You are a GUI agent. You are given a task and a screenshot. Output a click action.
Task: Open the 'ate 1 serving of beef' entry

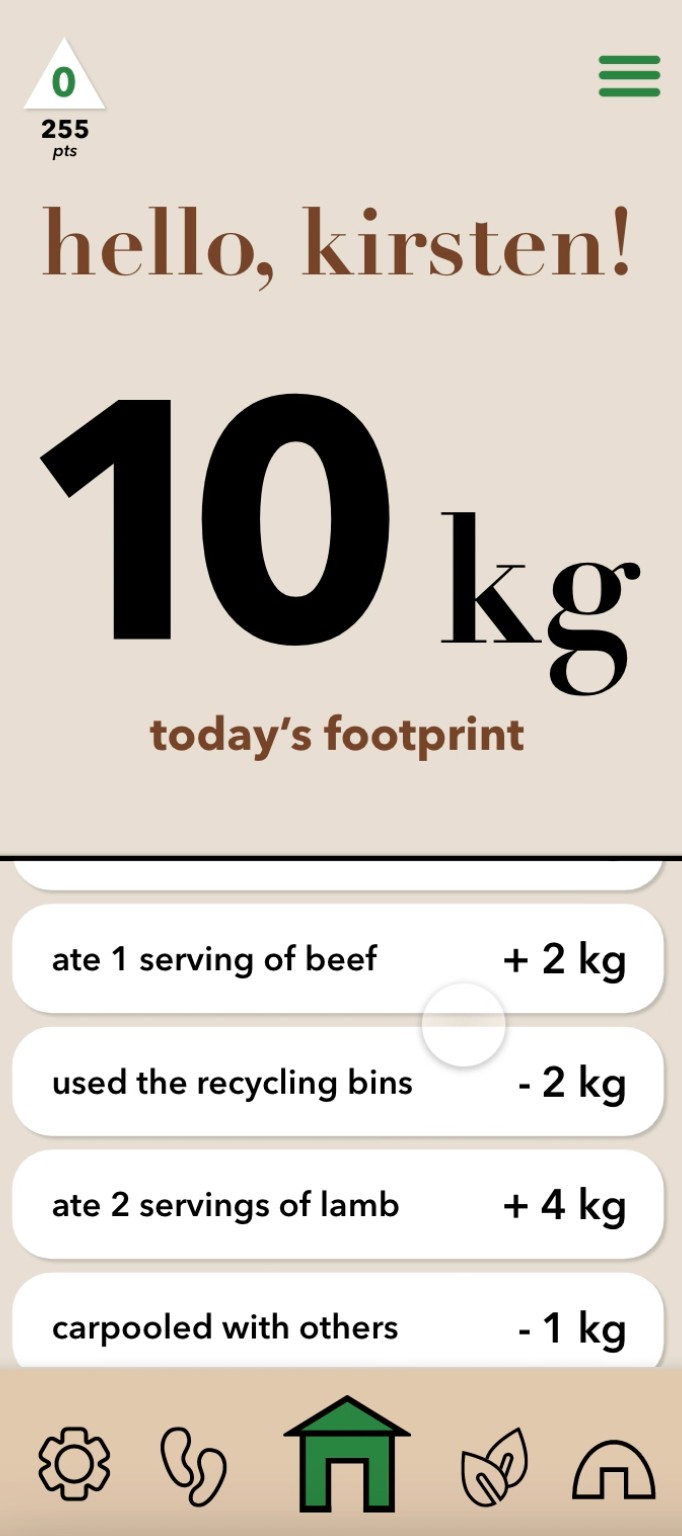pyautogui.click(x=338, y=959)
